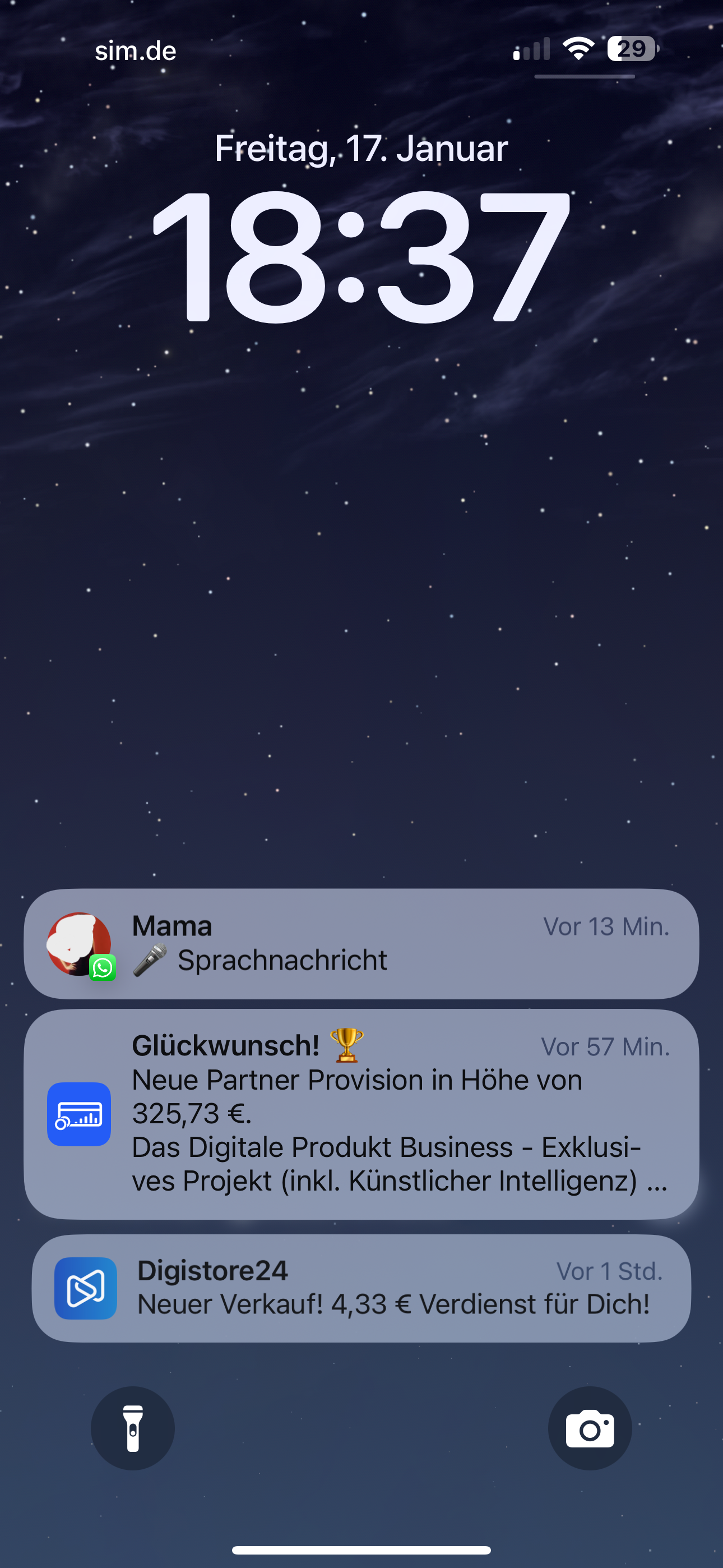Open the Glückwunsch Partner Provision notification
Viewport: 723px width, 1568px height.
(361, 1114)
